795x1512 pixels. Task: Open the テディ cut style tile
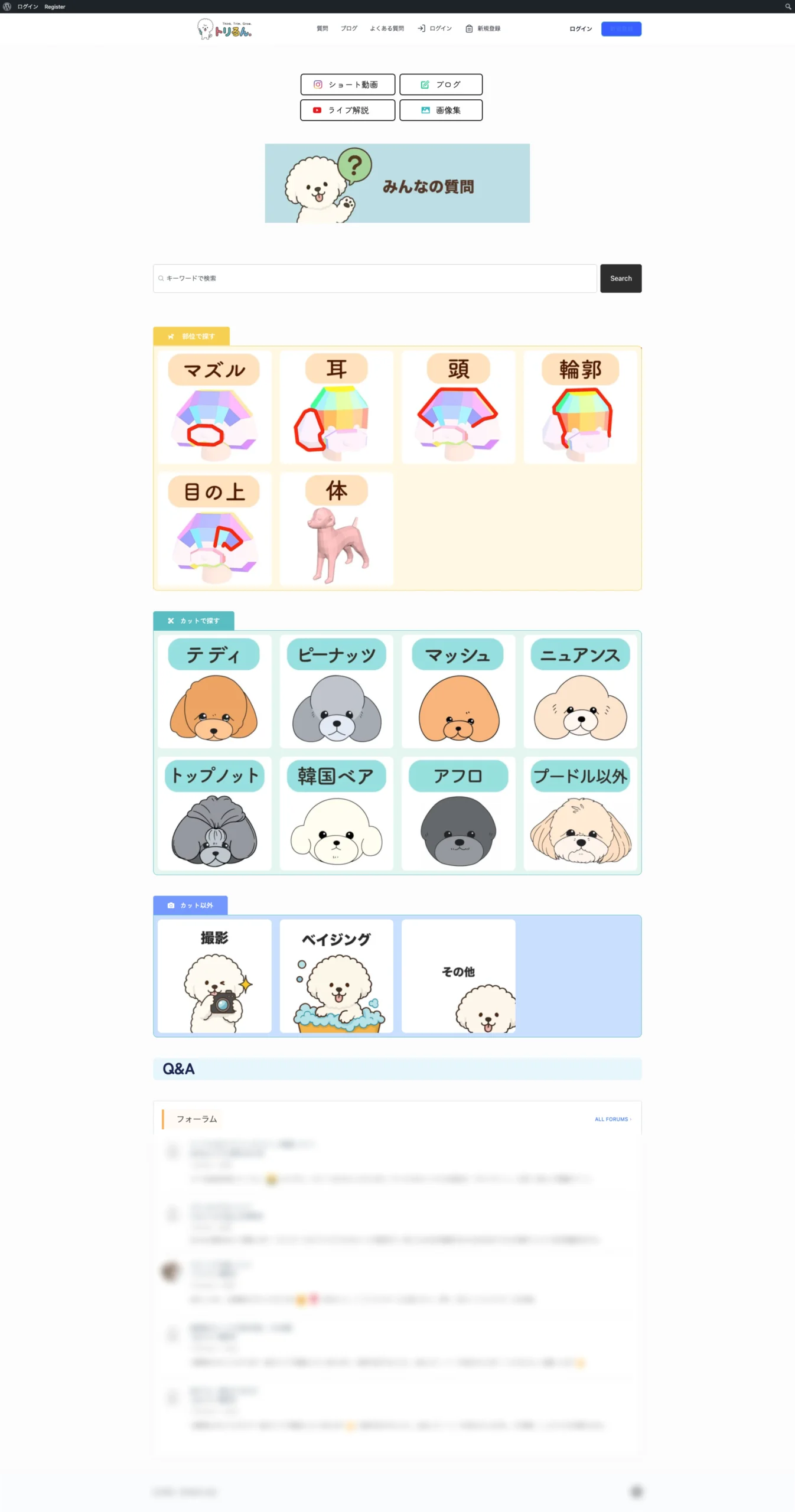click(214, 691)
